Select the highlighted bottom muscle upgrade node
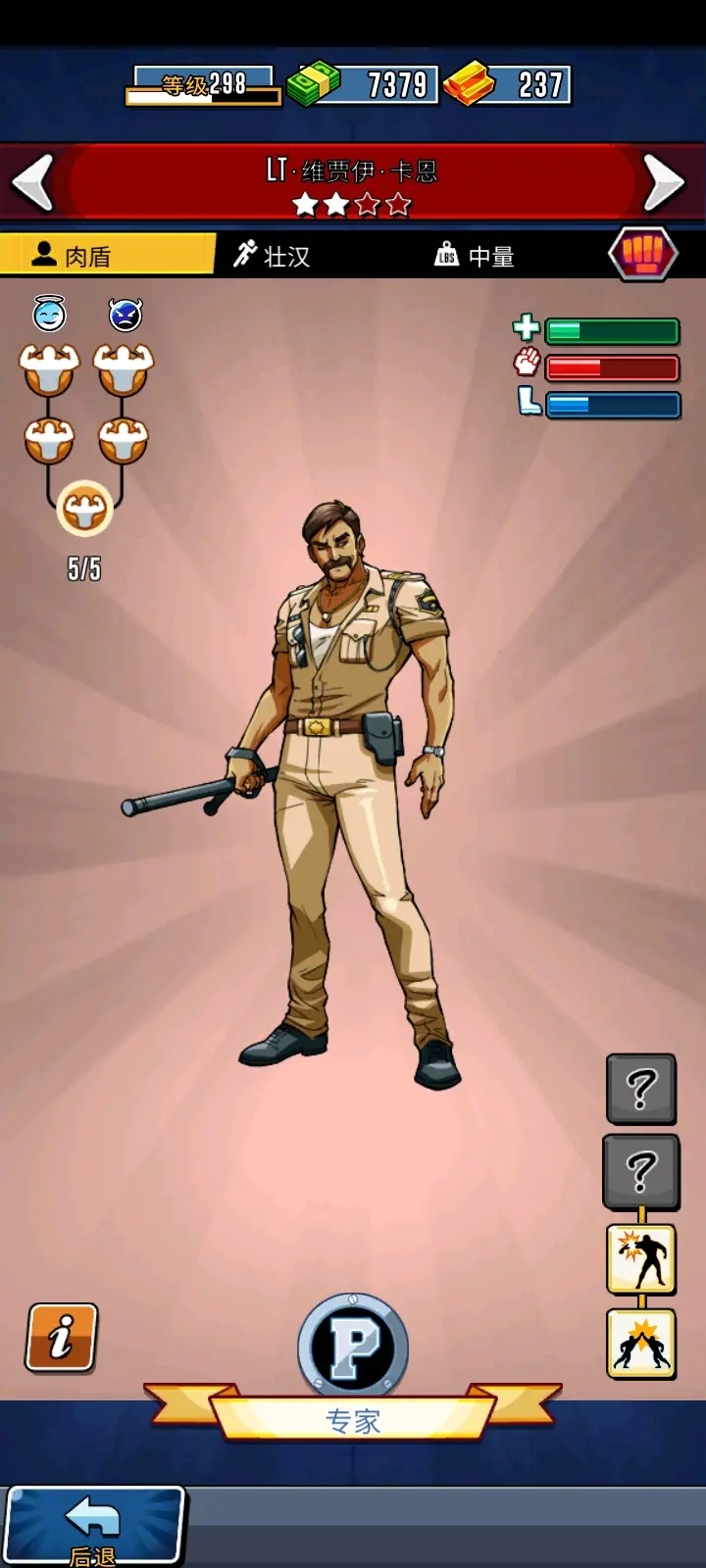This screenshot has height=1568, width=706. coord(84,509)
